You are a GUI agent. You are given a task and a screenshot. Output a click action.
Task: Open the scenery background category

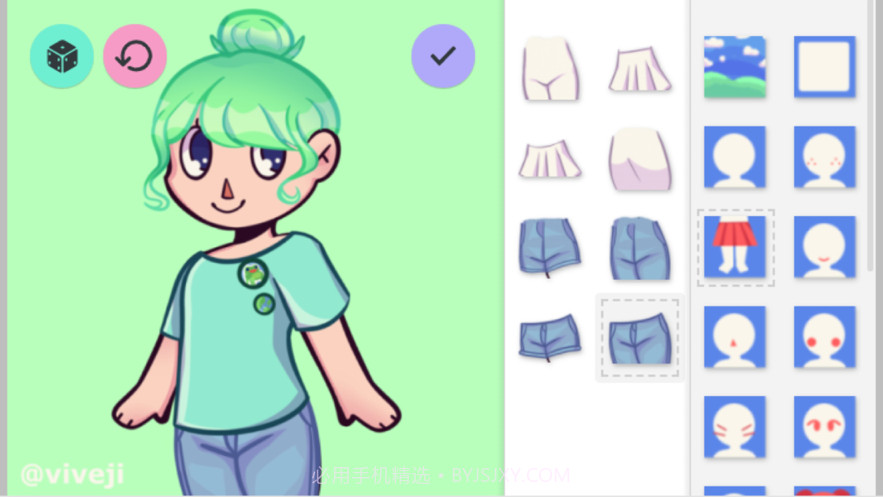point(735,67)
